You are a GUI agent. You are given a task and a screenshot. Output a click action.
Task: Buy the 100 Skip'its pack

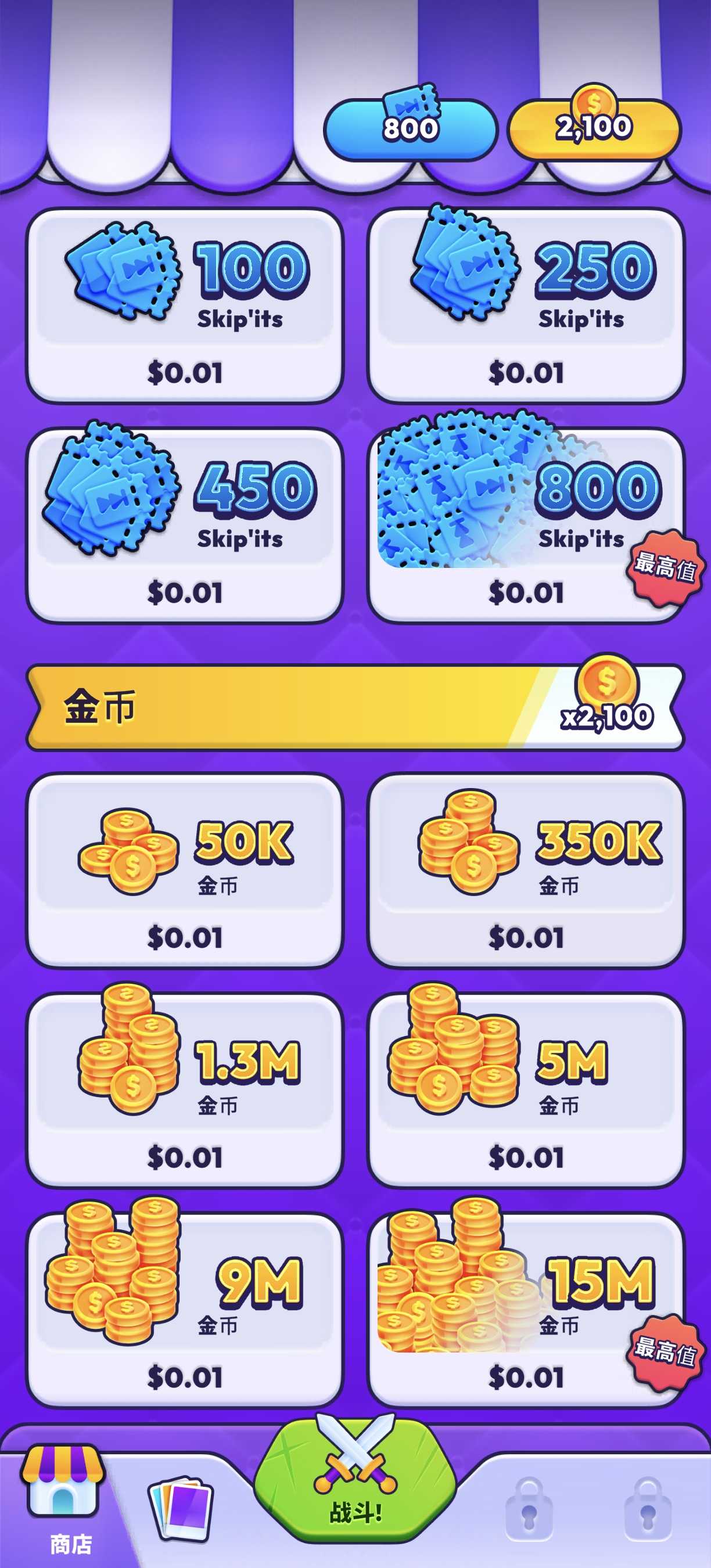185,305
